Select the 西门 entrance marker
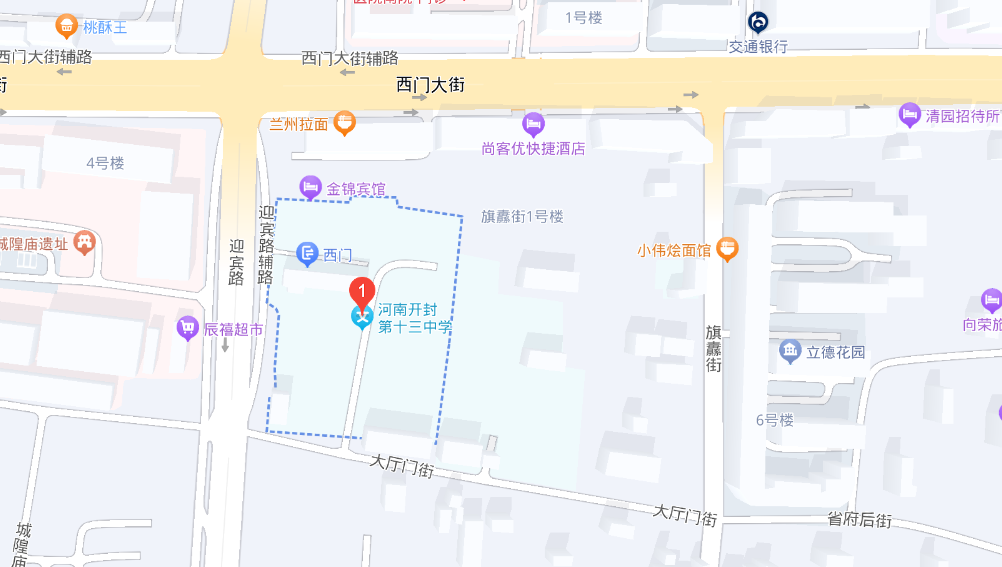1002x567 pixels. [x=308, y=255]
